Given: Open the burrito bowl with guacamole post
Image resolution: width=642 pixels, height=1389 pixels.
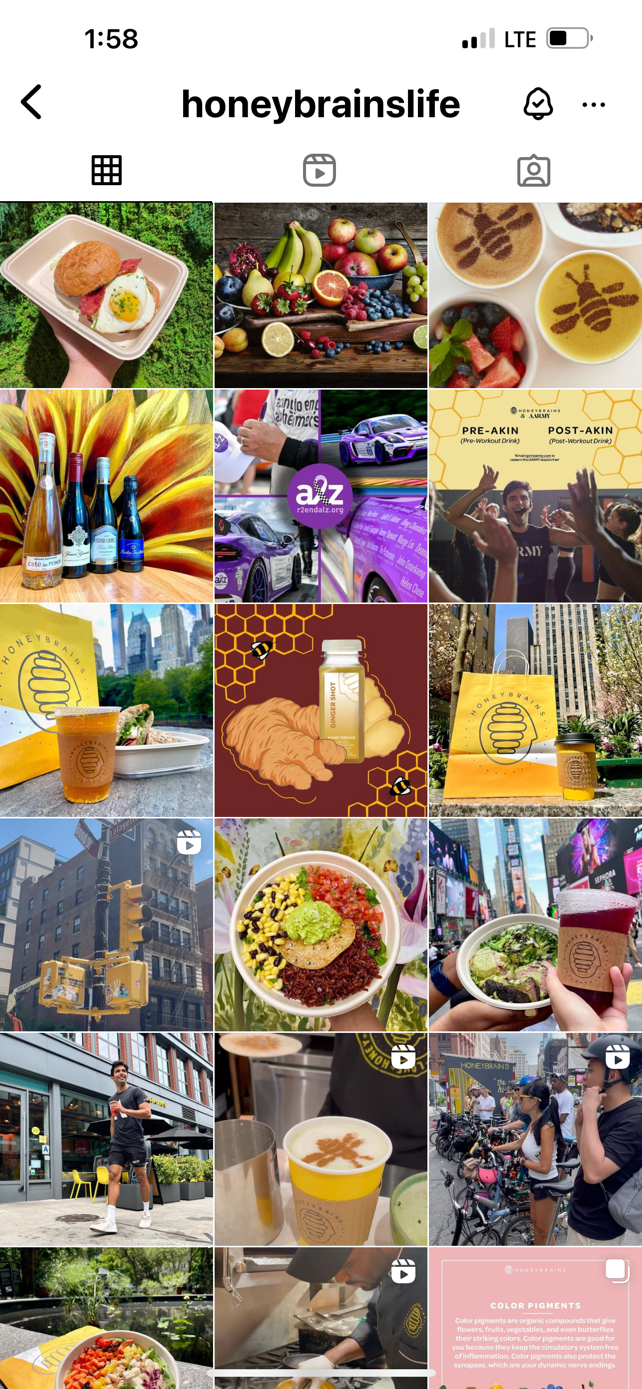Looking at the screenshot, I should pyautogui.click(x=321, y=925).
